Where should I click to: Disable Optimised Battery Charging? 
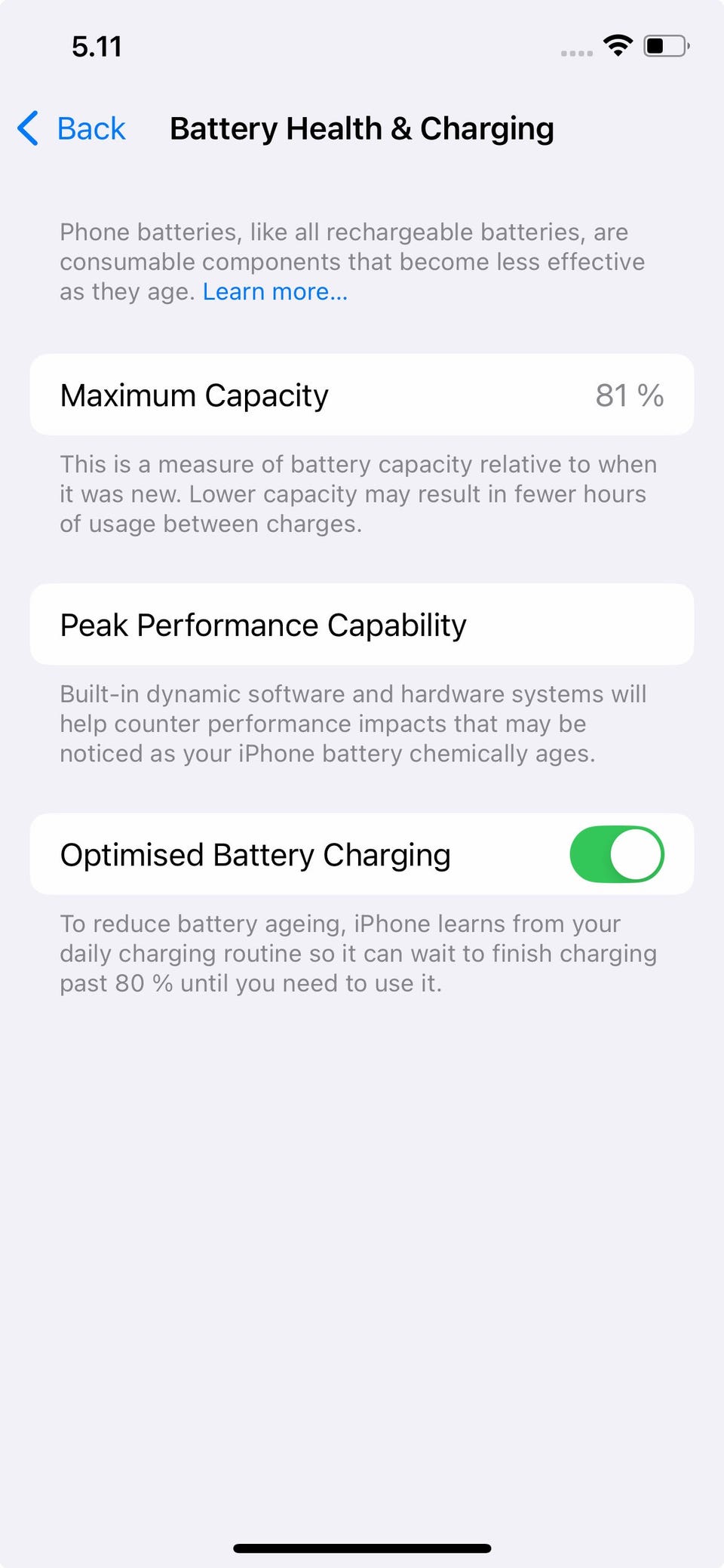(x=616, y=854)
